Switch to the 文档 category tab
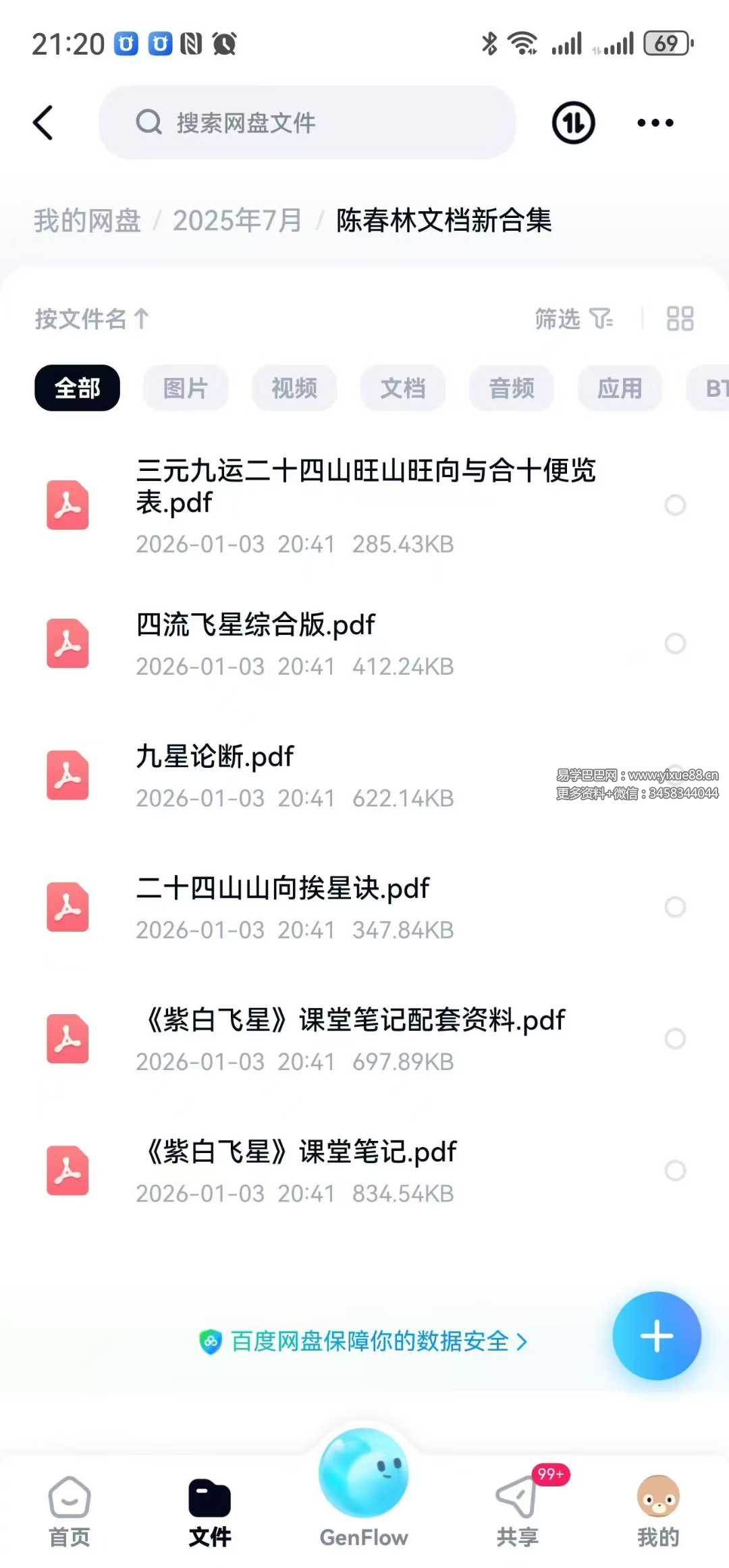Viewport: 729px width, 1568px height. tap(402, 388)
